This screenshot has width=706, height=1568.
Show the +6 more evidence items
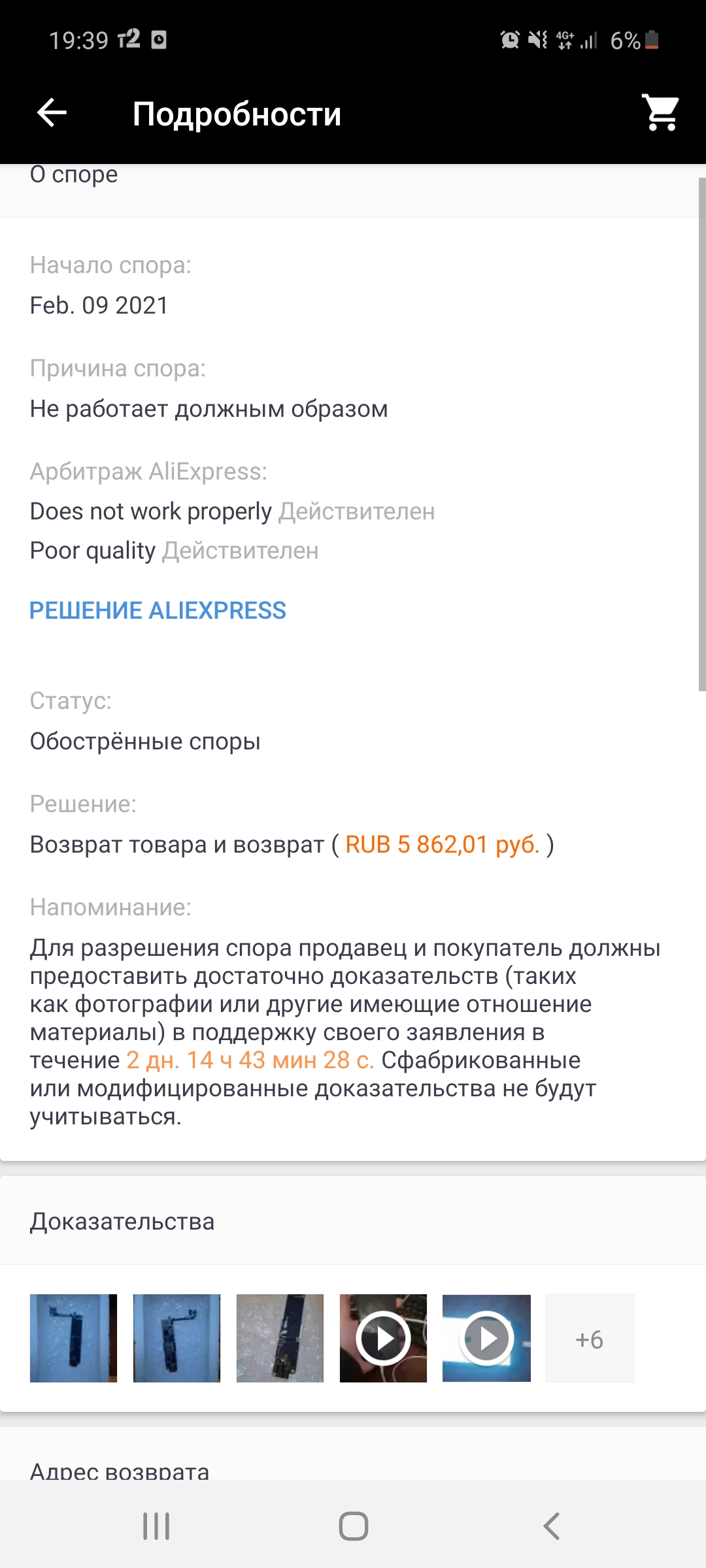pyautogui.click(x=590, y=1338)
